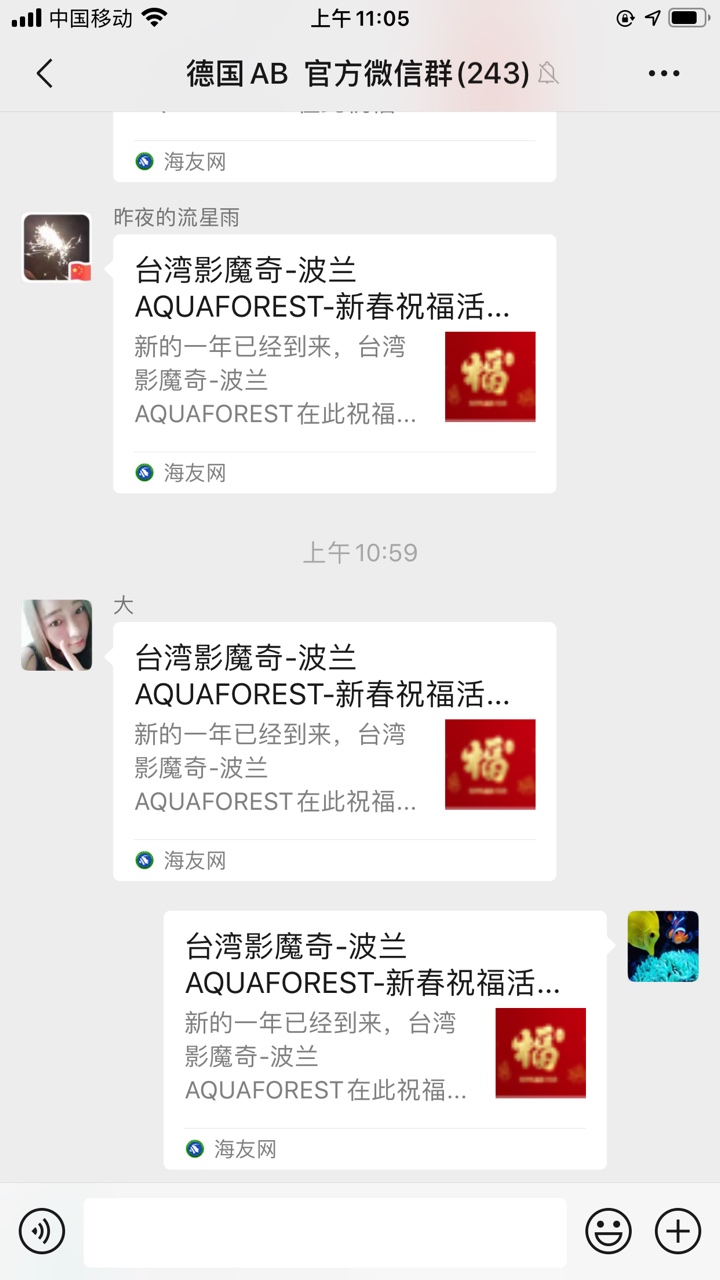Open my own sent AQUAFOREST article card
Viewport: 720px width, 1280px height.
coord(385,1039)
